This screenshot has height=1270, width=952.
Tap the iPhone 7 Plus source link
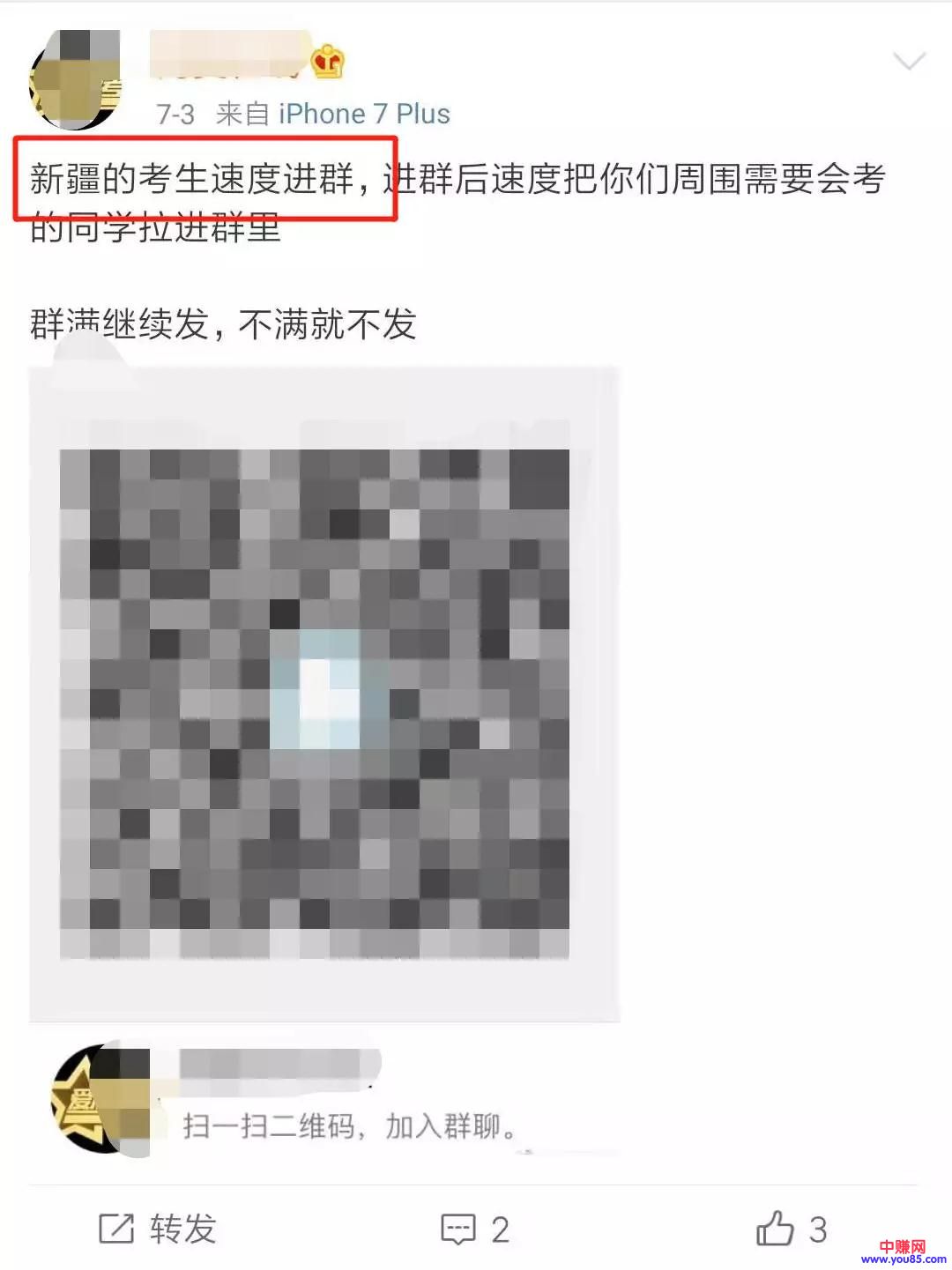363,115
